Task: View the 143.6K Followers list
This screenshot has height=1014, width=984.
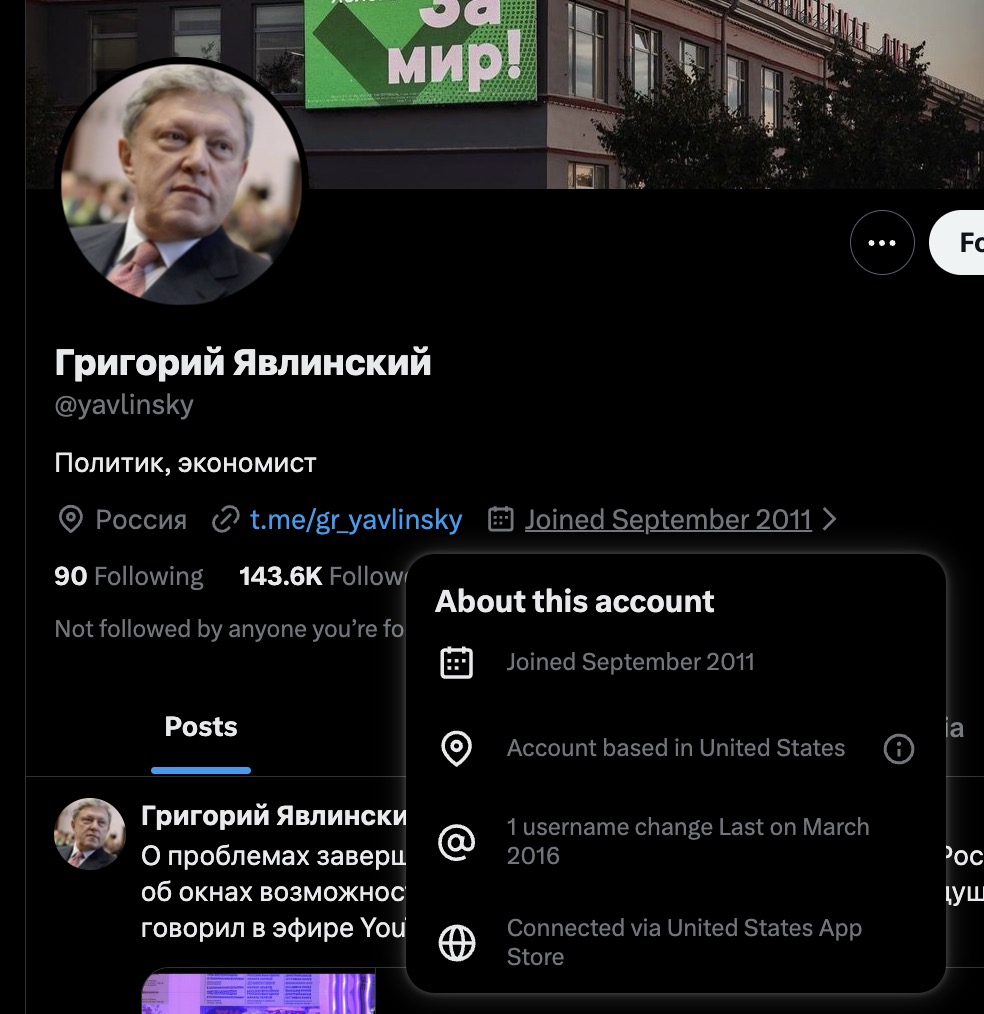Action: pyautogui.click(x=322, y=576)
